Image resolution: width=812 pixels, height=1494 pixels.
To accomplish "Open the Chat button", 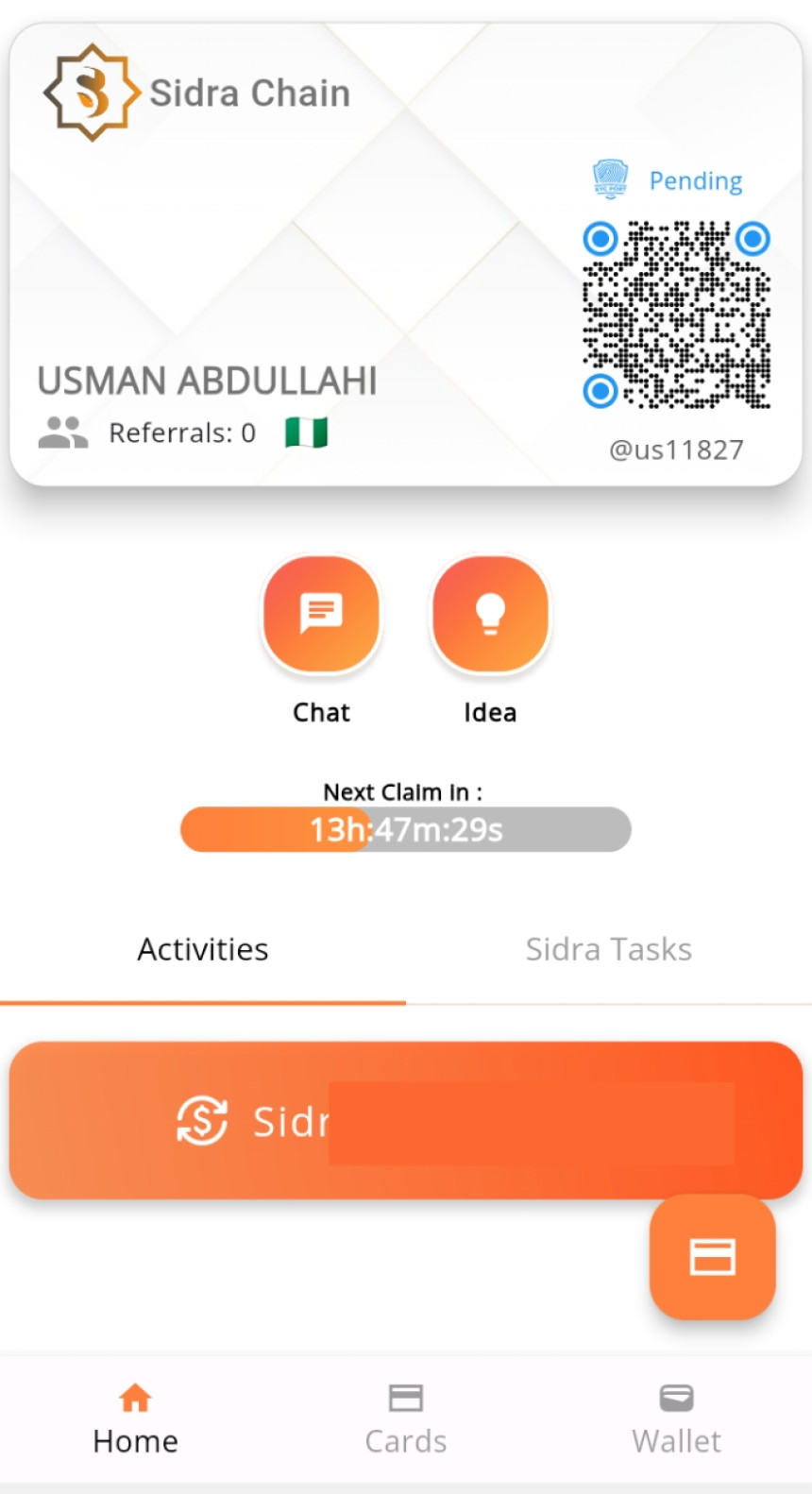I will [321, 614].
